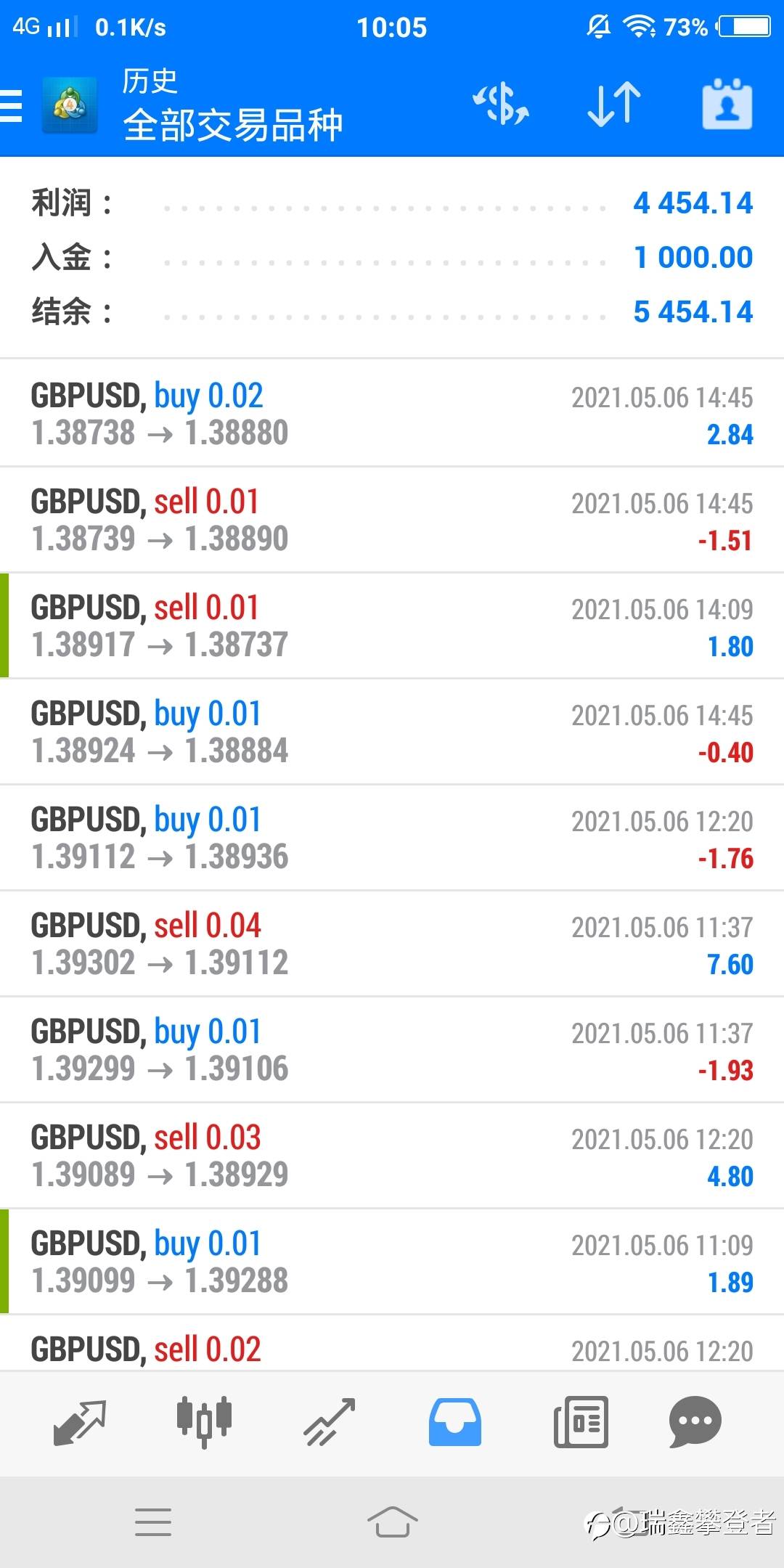Open the GBPUSD sell trade closed at 1.38737
This screenshot has width=784, height=1568.
pos(392,626)
